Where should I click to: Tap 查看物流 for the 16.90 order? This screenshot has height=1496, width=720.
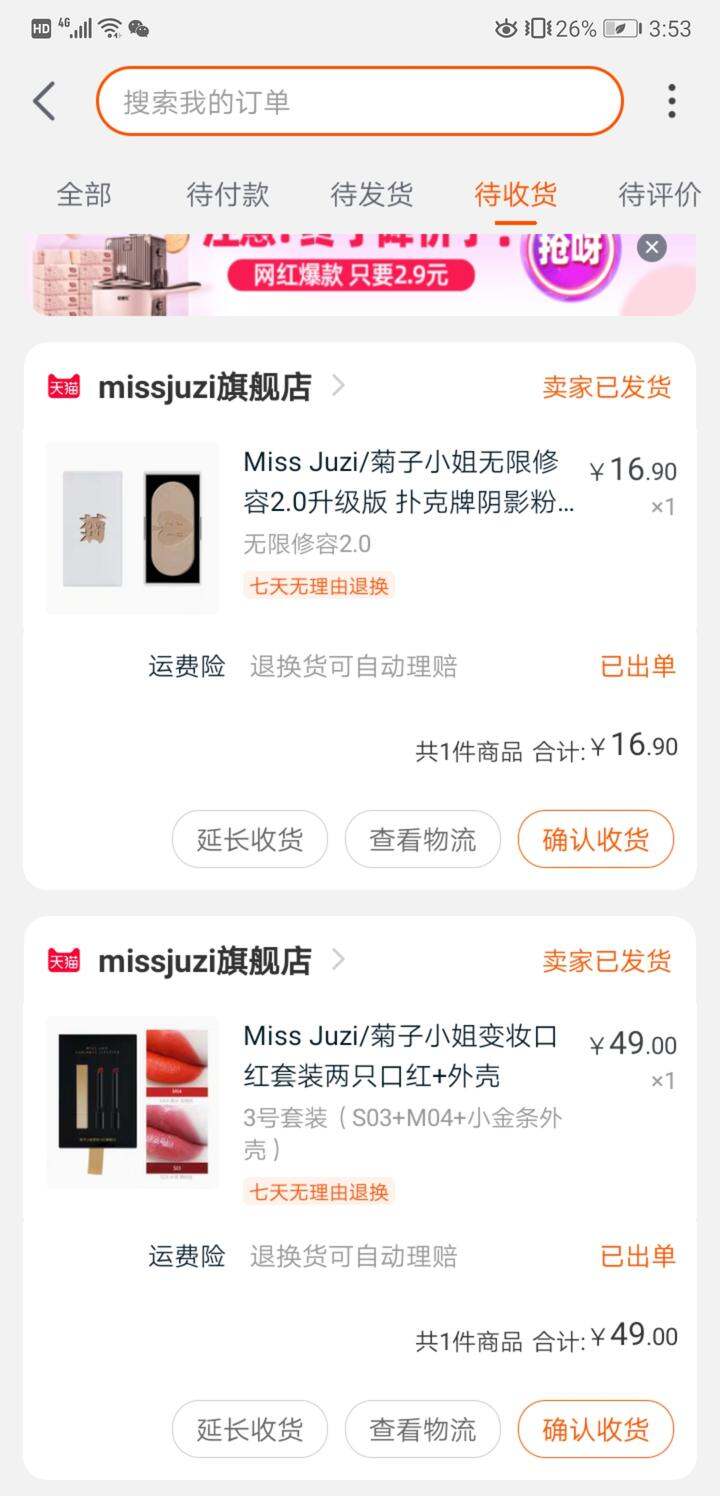click(423, 839)
